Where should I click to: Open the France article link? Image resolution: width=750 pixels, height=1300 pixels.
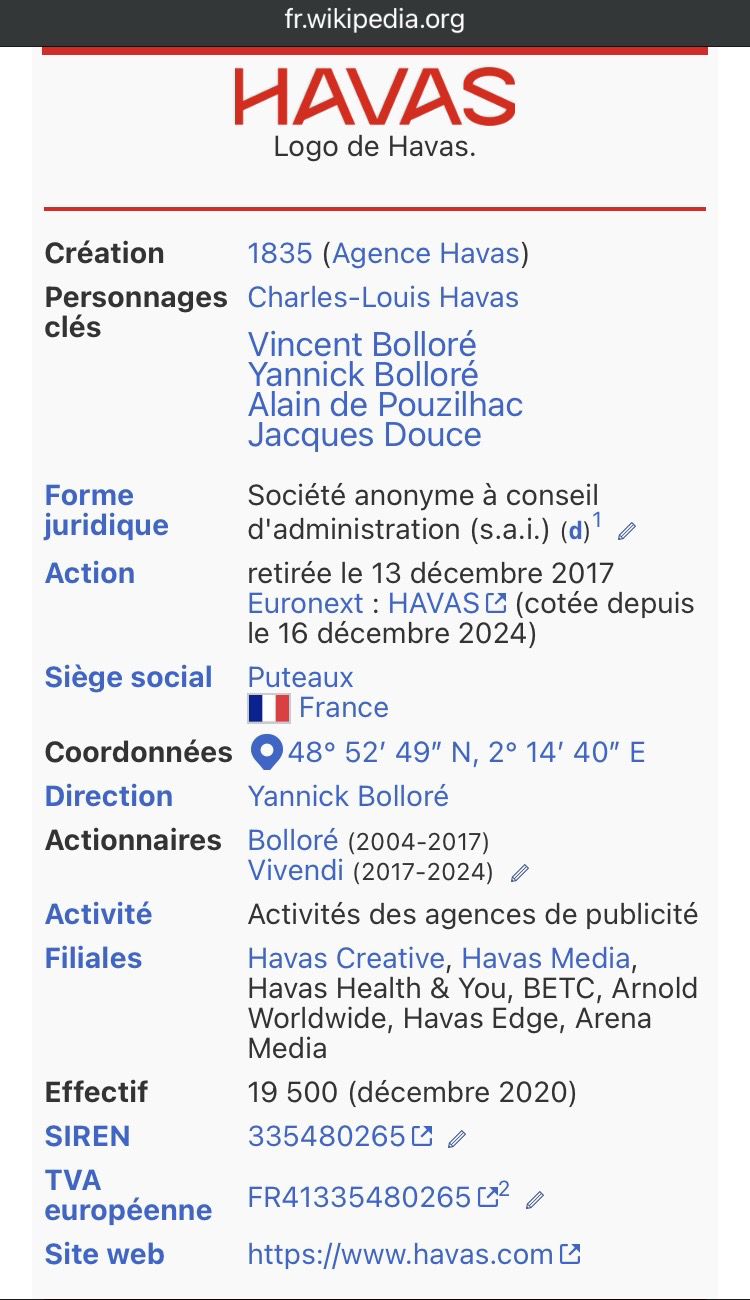343,708
